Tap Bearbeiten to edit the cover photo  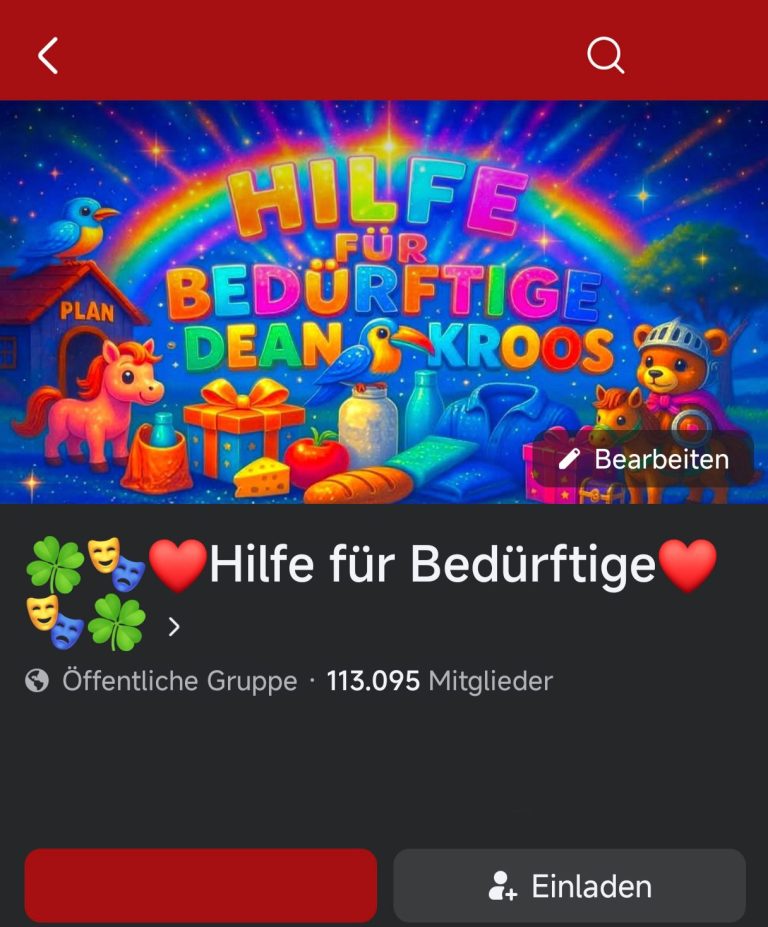pyautogui.click(x=643, y=460)
